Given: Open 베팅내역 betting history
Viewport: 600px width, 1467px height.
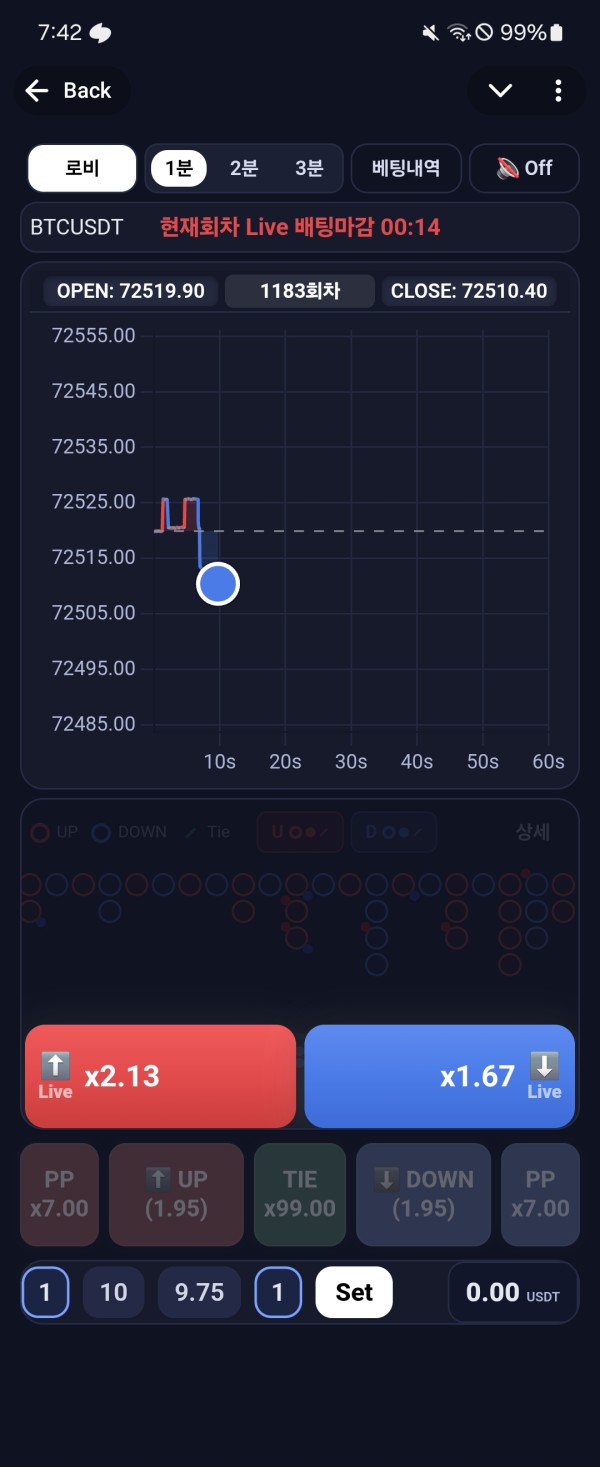Looking at the screenshot, I should click(x=406, y=168).
